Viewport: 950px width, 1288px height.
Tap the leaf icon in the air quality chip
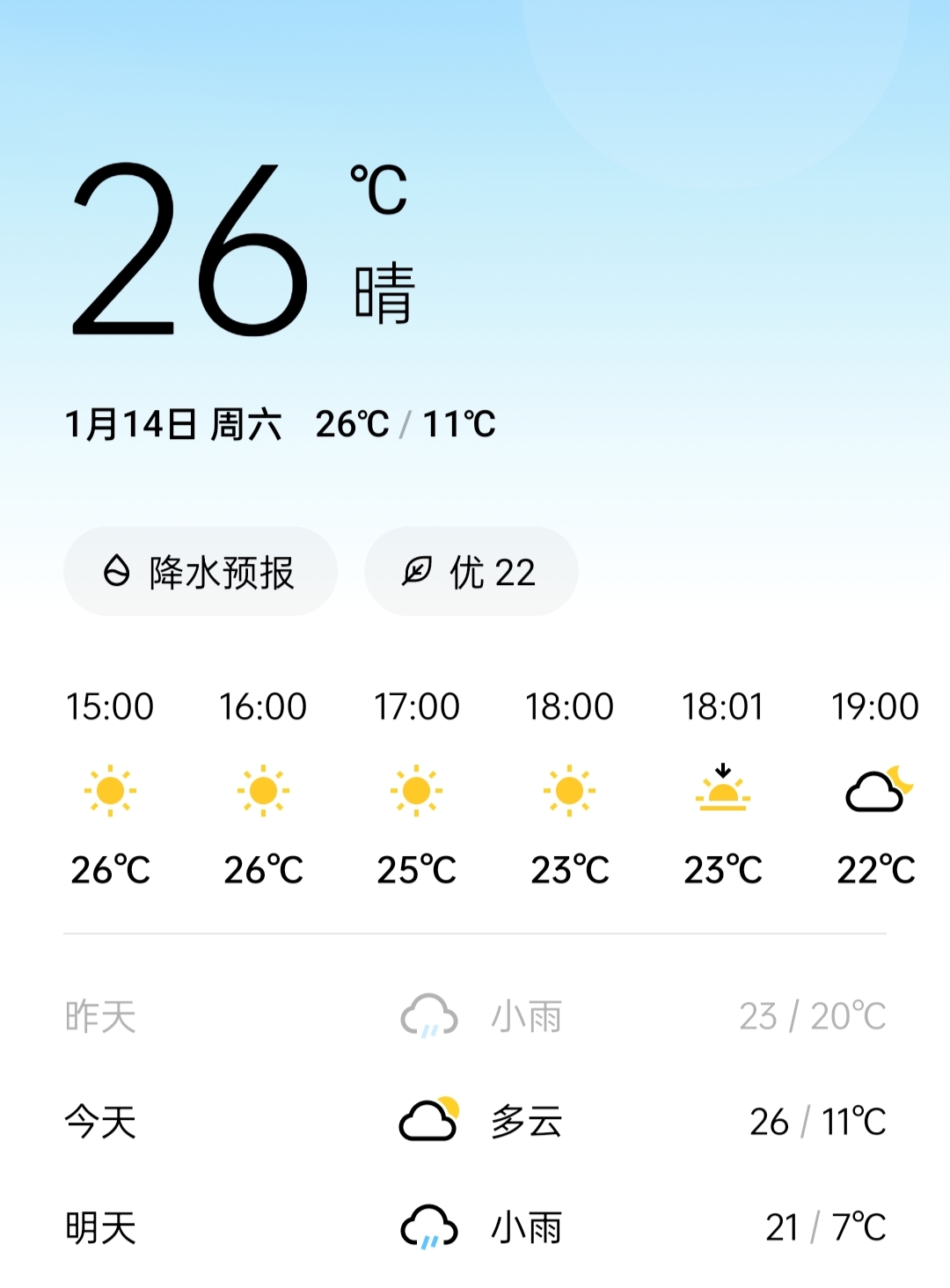pos(416,570)
